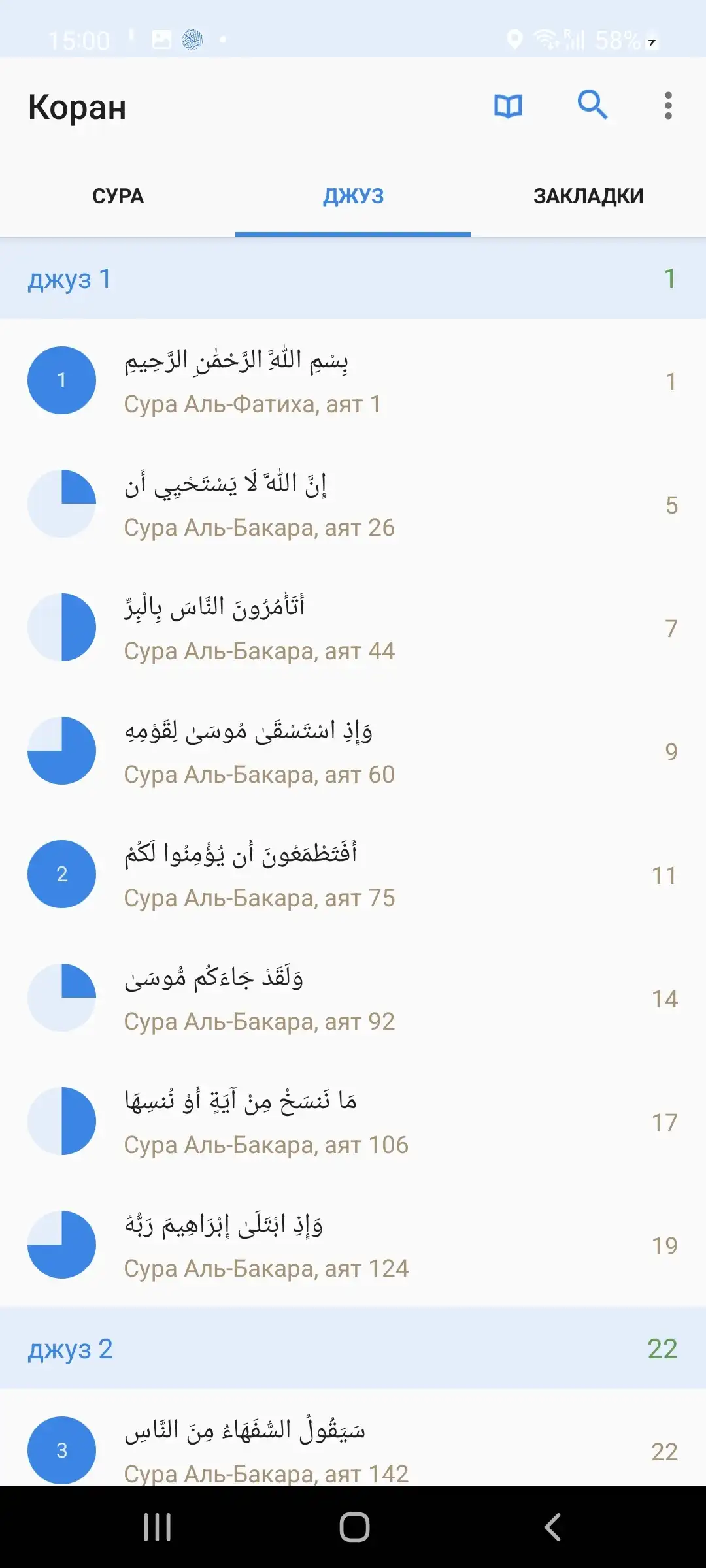Open the reading book icon

tap(508, 106)
